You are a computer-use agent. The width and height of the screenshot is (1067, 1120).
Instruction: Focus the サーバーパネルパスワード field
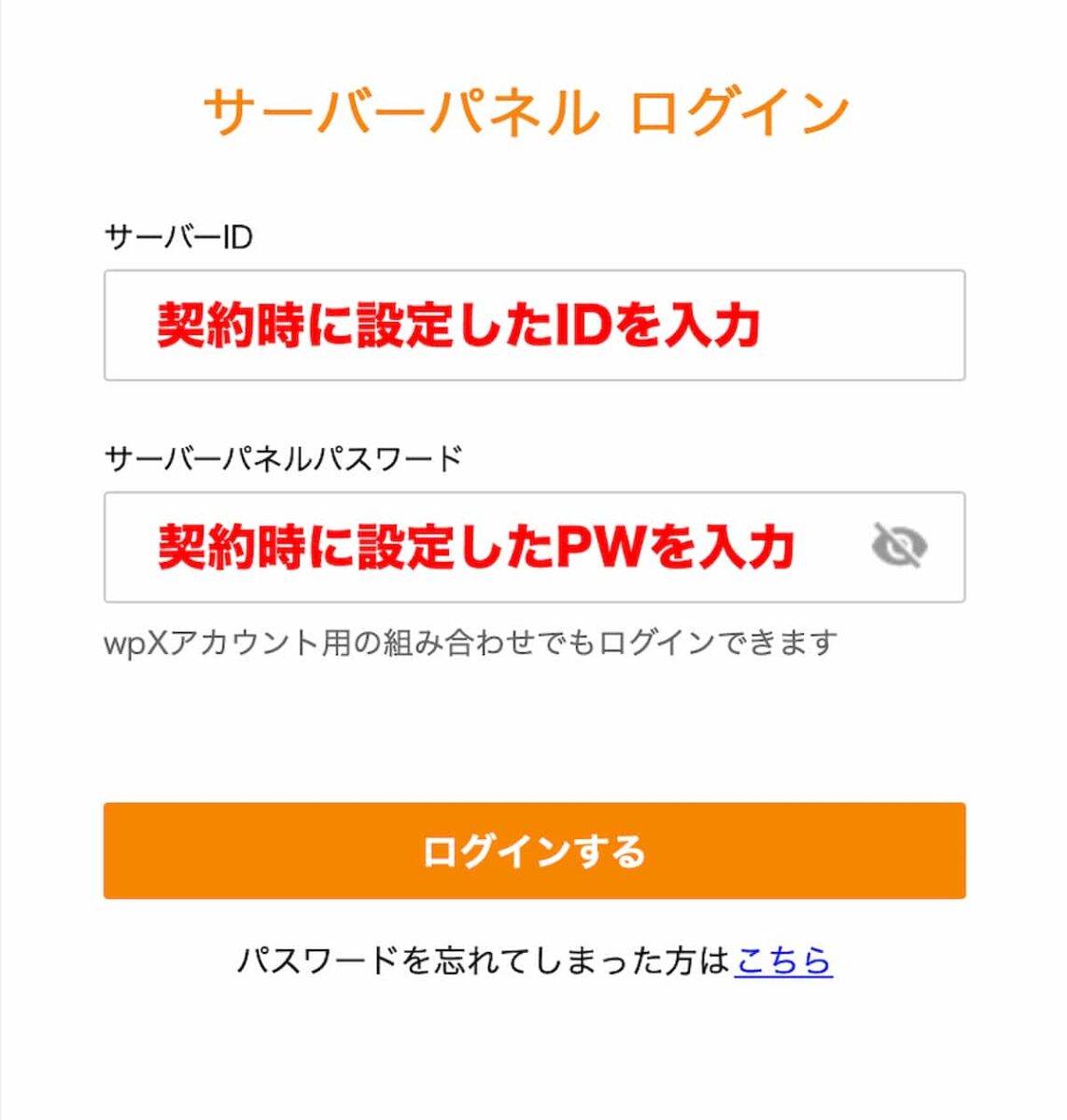pos(485,547)
